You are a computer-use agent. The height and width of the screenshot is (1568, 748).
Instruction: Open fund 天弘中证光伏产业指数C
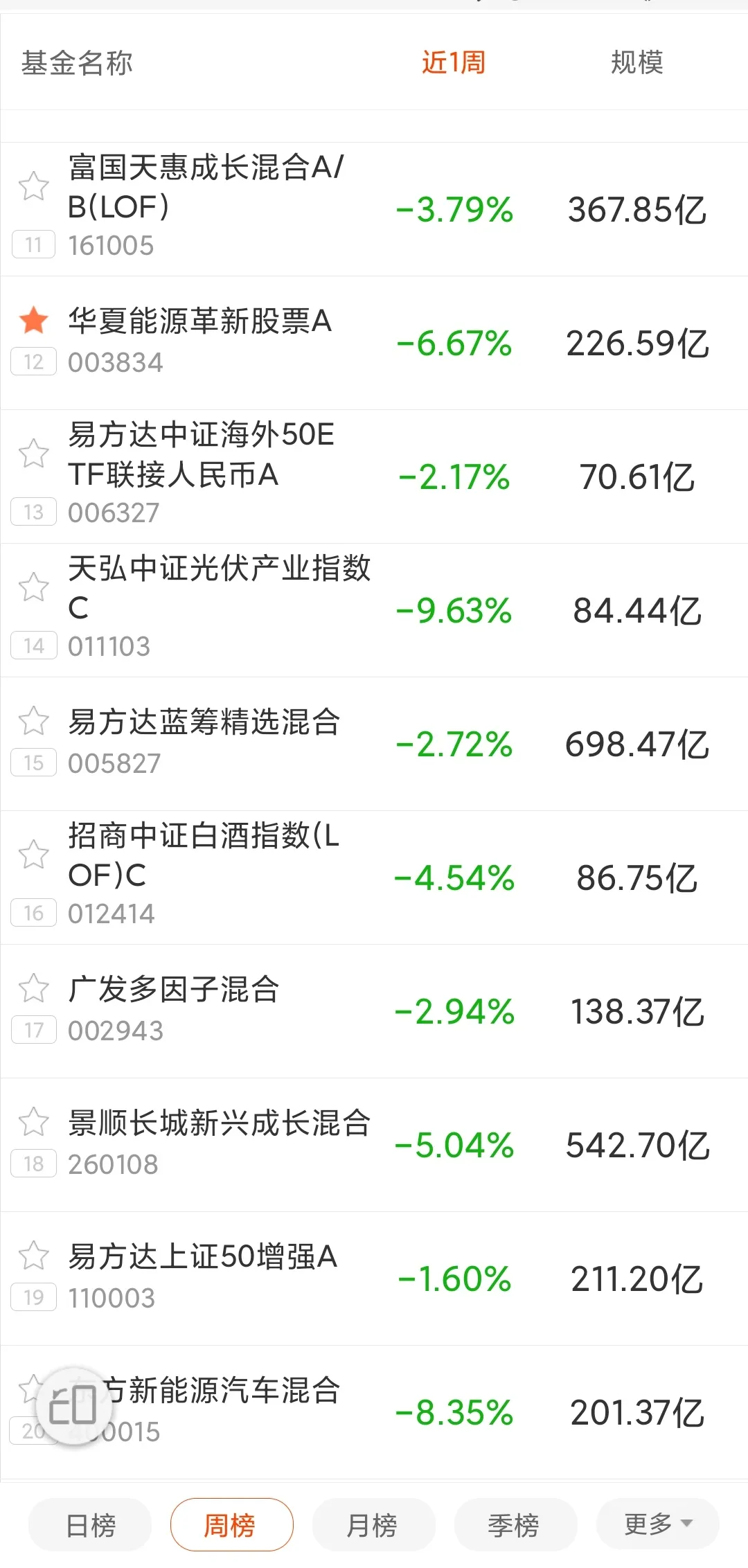[218, 587]
